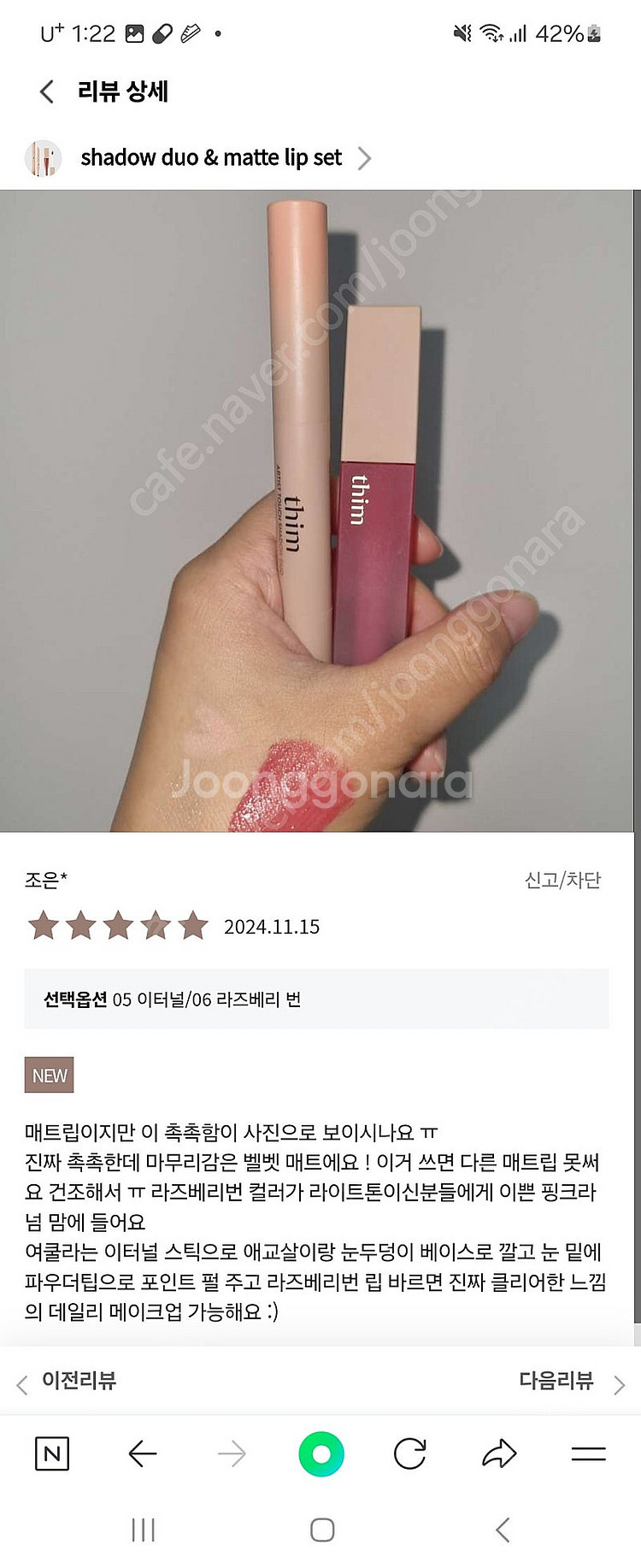Open Naver home via the N icon
Image resolution: width=641 pixels, height=1568 pixels.
pos(52,1453)
